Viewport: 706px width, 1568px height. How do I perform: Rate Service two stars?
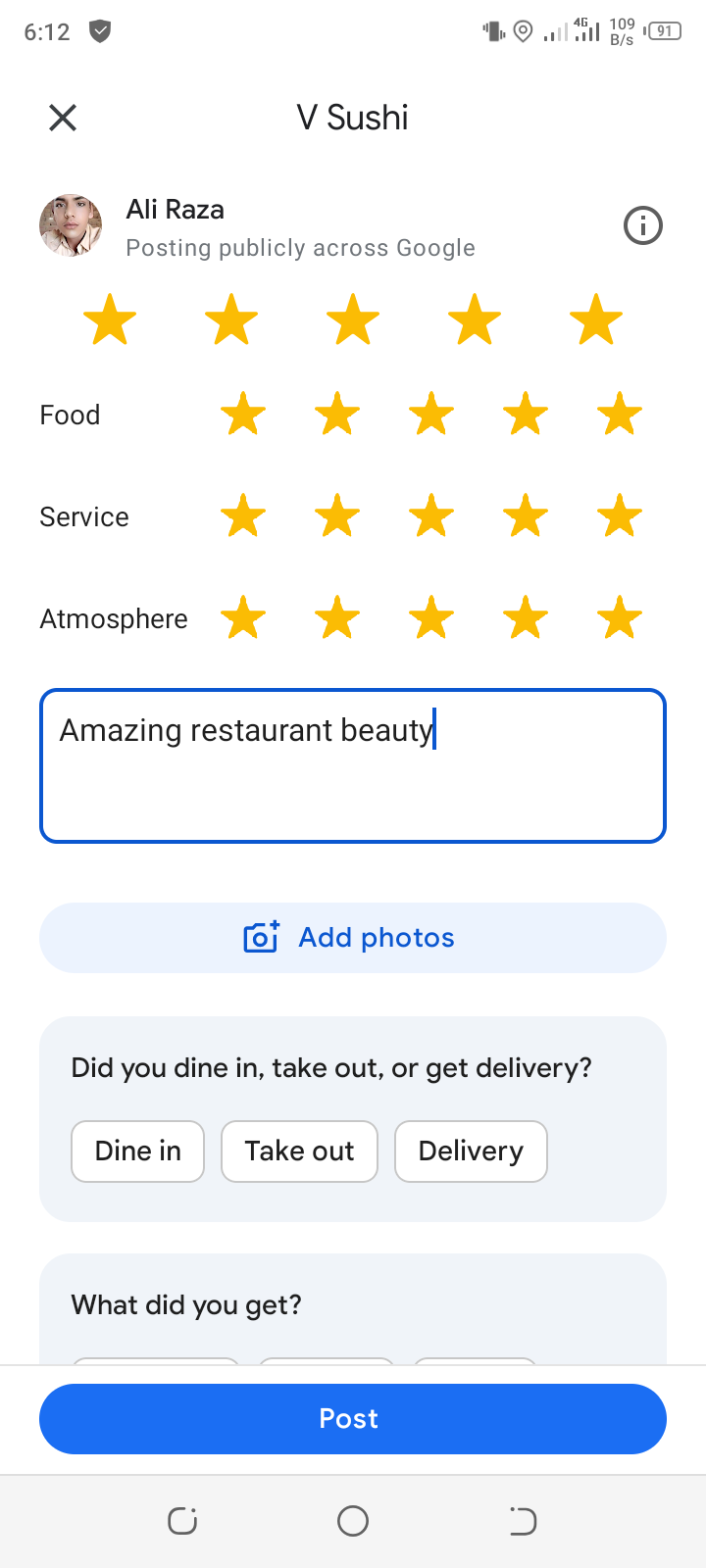[x=337, y=516]
